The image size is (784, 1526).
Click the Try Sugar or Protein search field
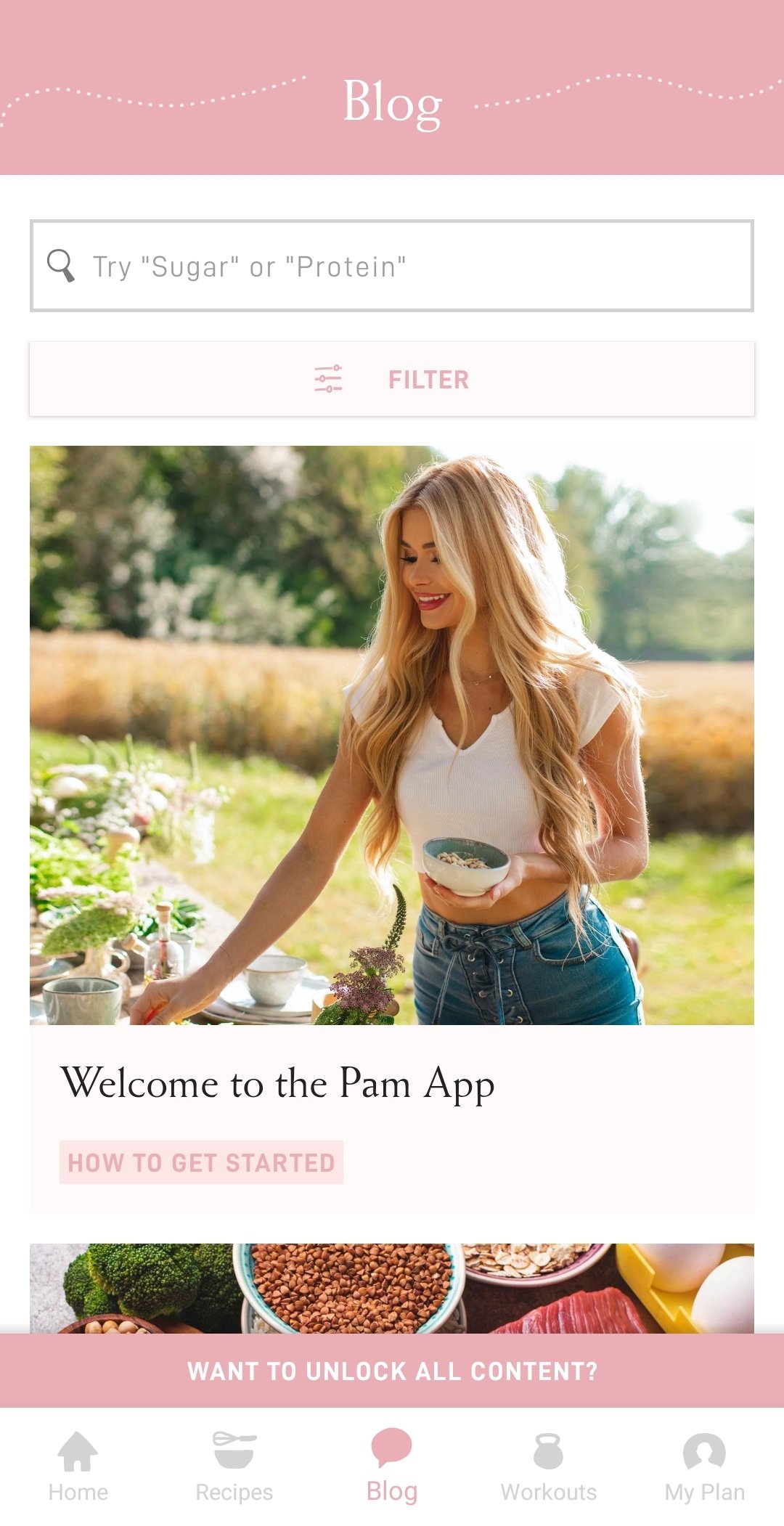pyautogui.click(x=392, y=266)
